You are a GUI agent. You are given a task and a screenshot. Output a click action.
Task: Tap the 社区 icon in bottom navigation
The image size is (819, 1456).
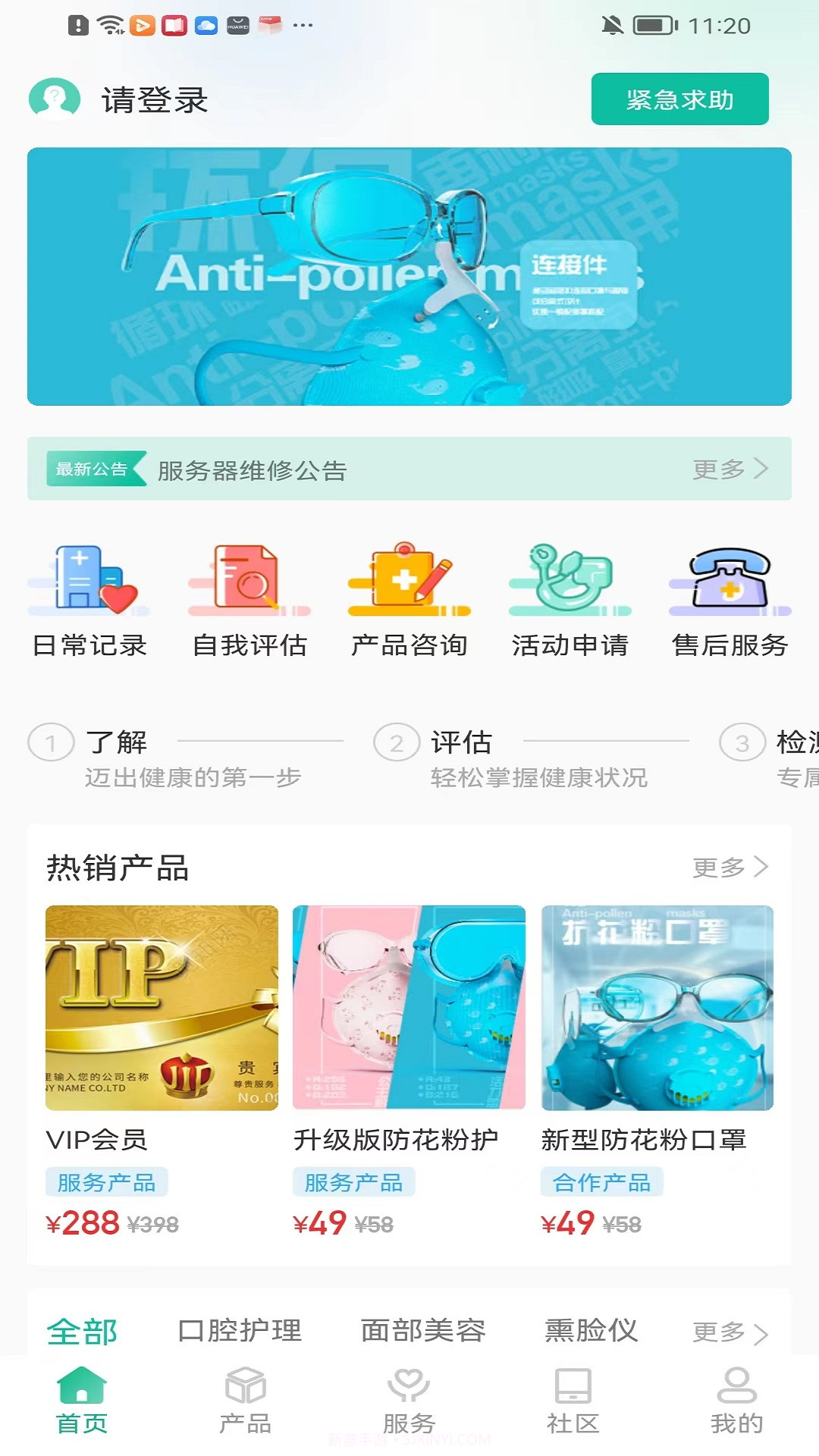pyautogui.click(x=573, y=1388)
